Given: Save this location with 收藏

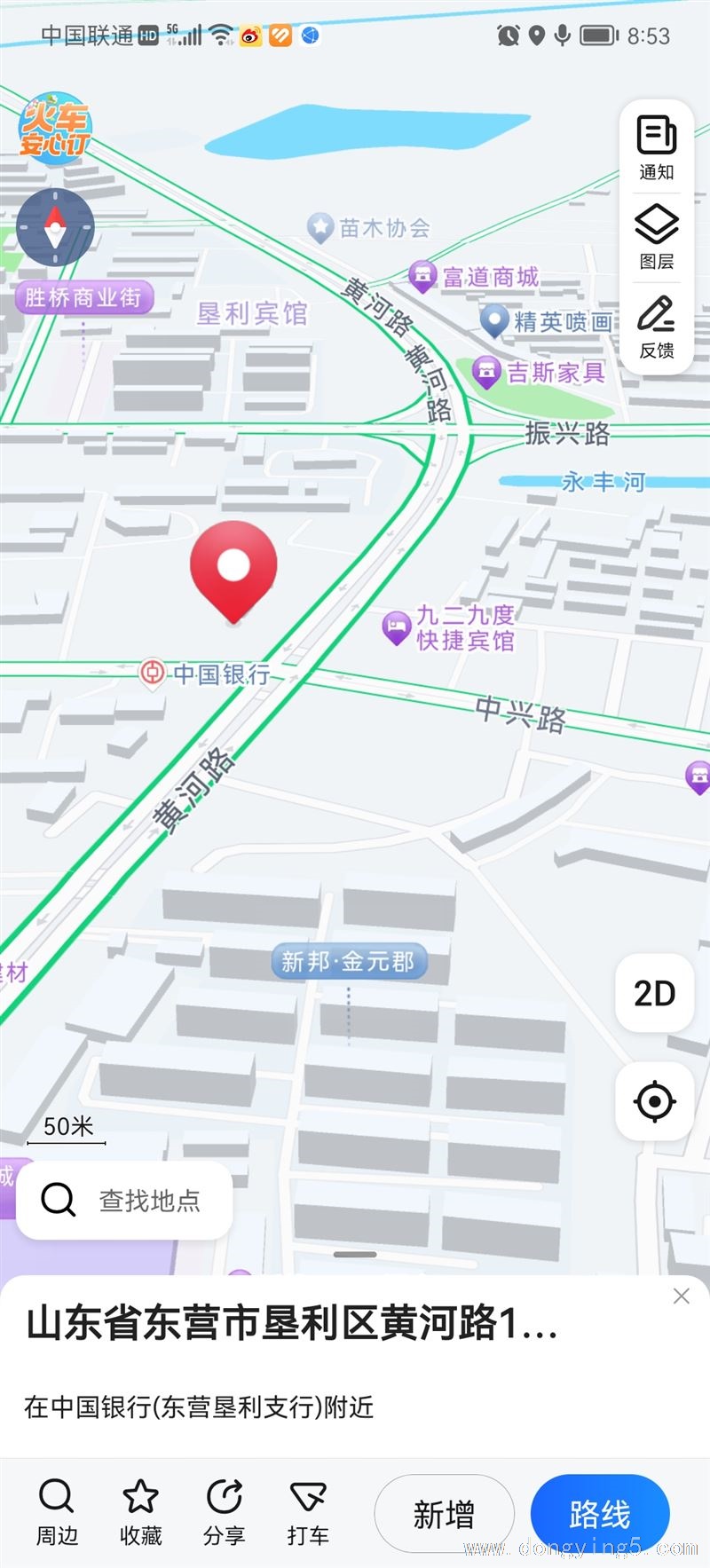Looking at the screenshot, I should 140,1512.
